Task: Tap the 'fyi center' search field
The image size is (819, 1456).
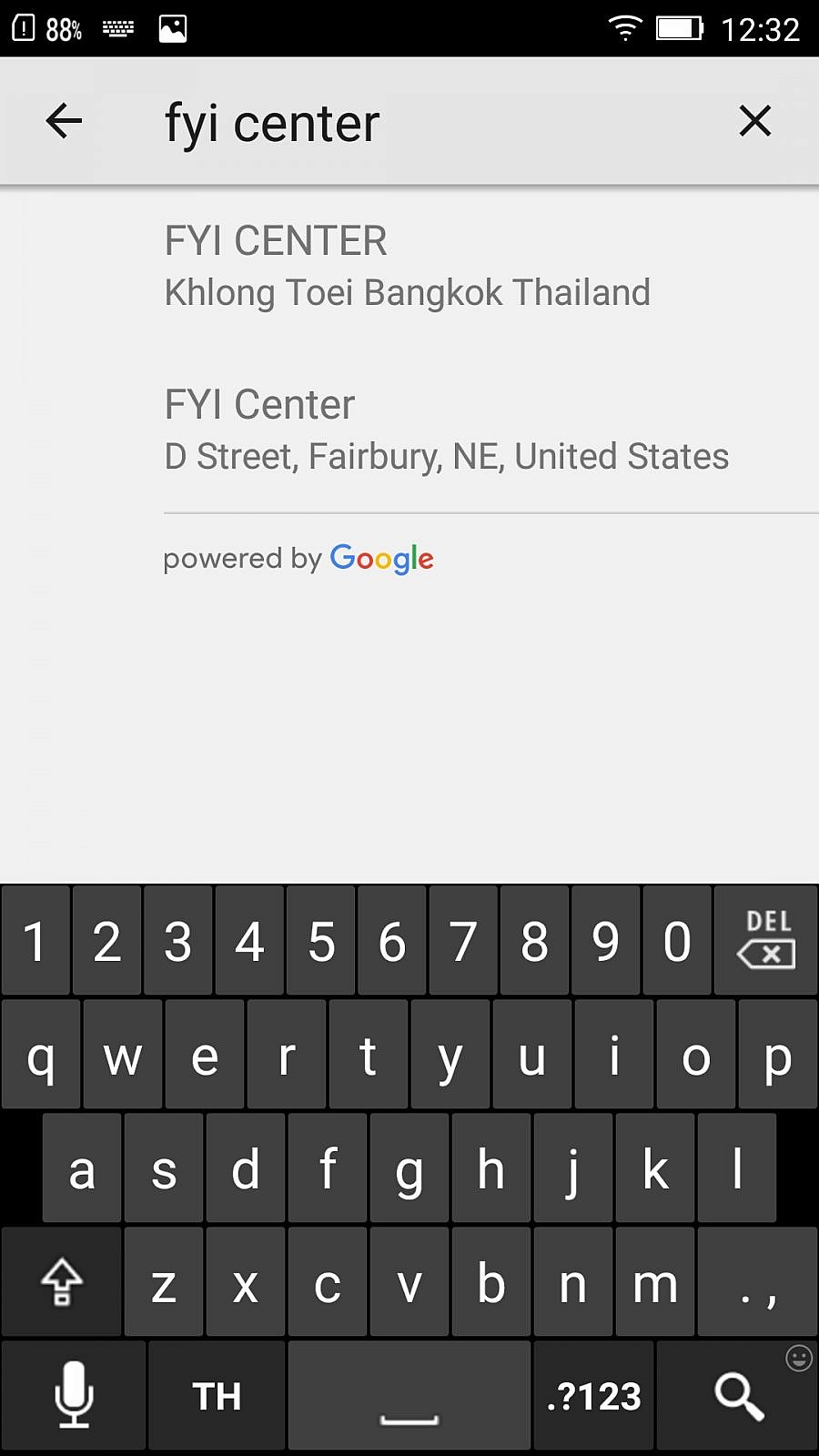Action: (x=428, y=123)
